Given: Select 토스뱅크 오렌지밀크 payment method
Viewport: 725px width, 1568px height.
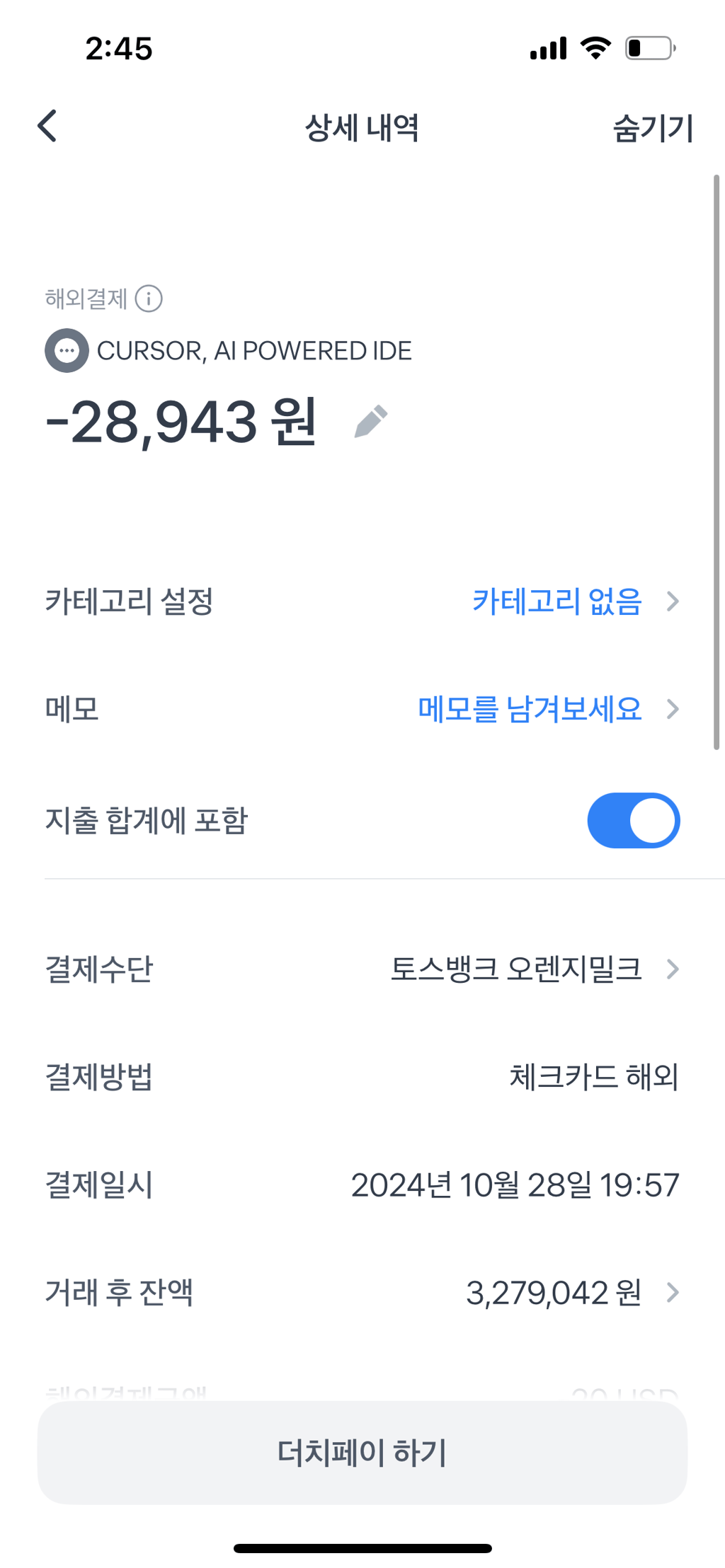Looking at the screenshot, I should 518,970.
